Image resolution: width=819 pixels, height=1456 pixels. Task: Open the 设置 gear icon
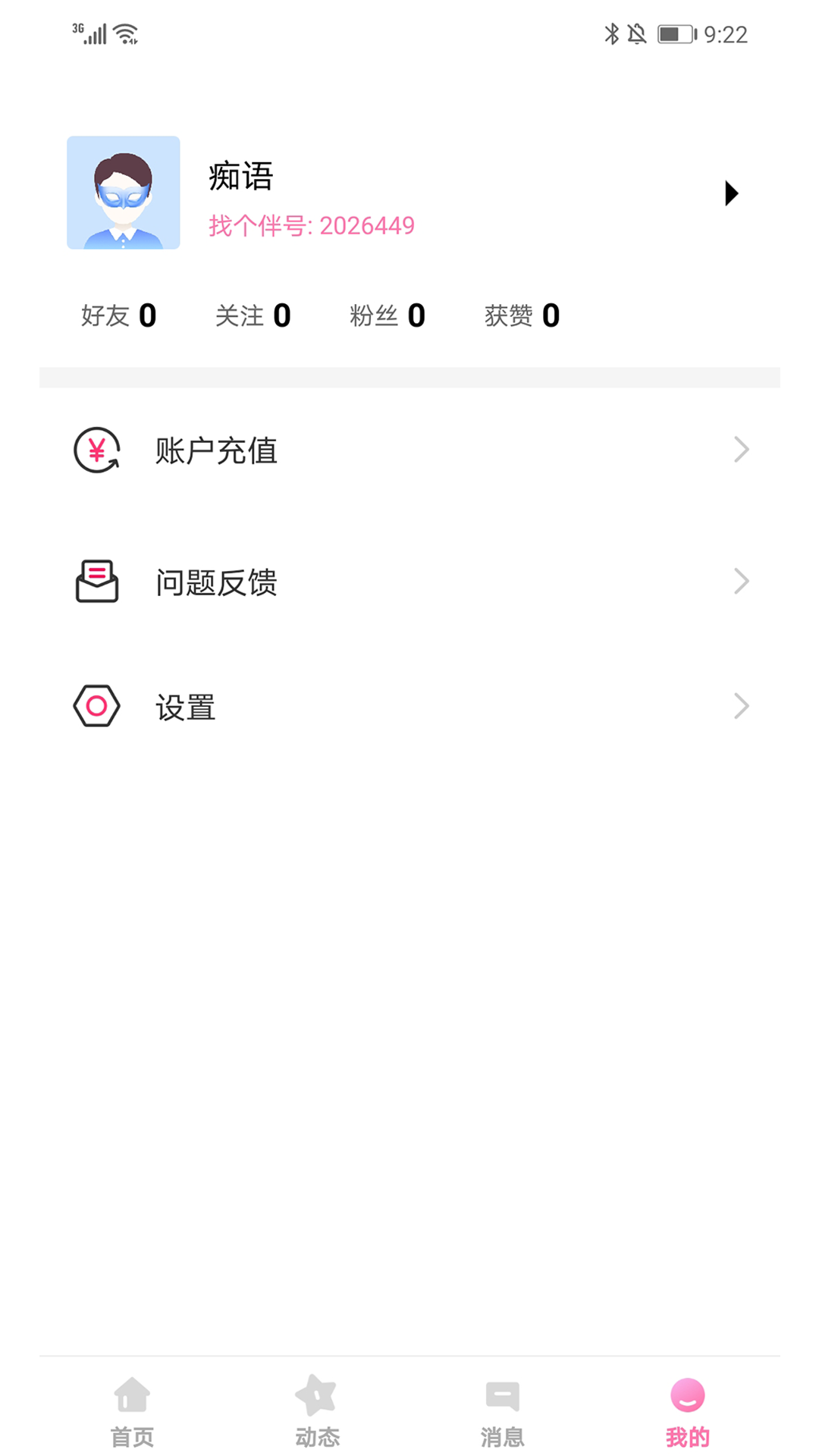pos(96,706)
